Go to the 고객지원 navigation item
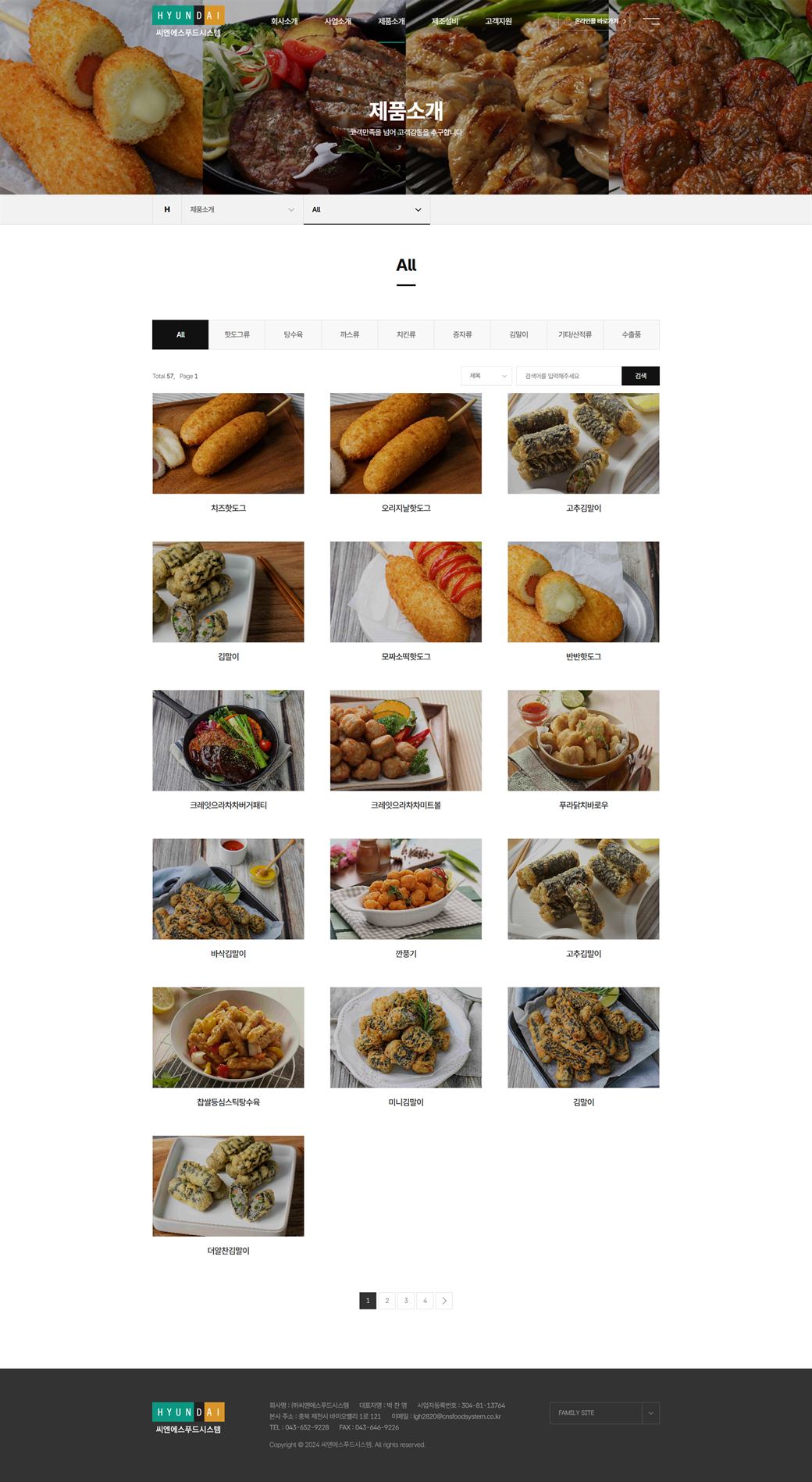Image resolution: width=812 pixels, height=1482 pixels. tap(498, 21)
